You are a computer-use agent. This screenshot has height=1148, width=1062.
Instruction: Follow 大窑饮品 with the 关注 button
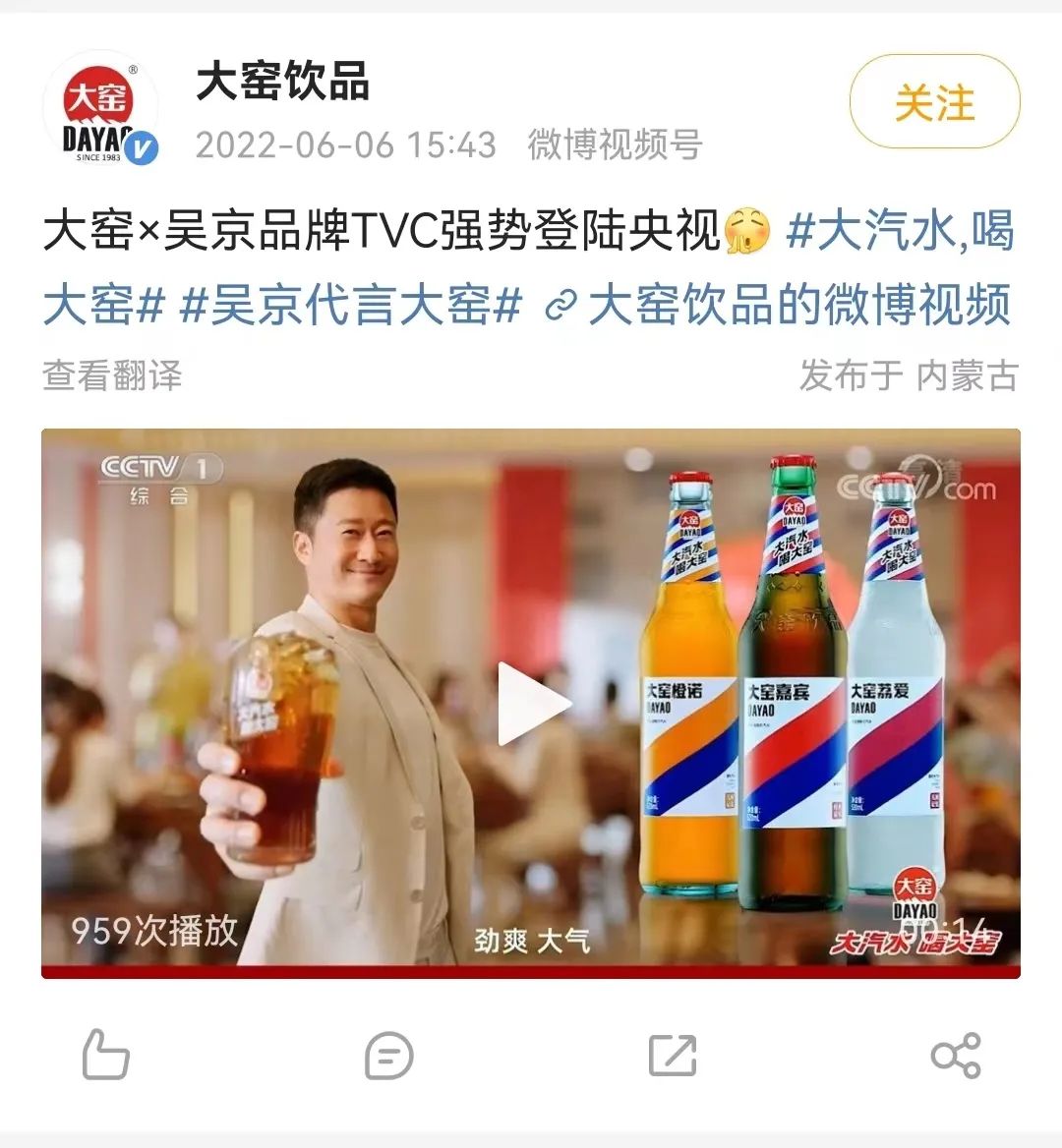point(934,102)
